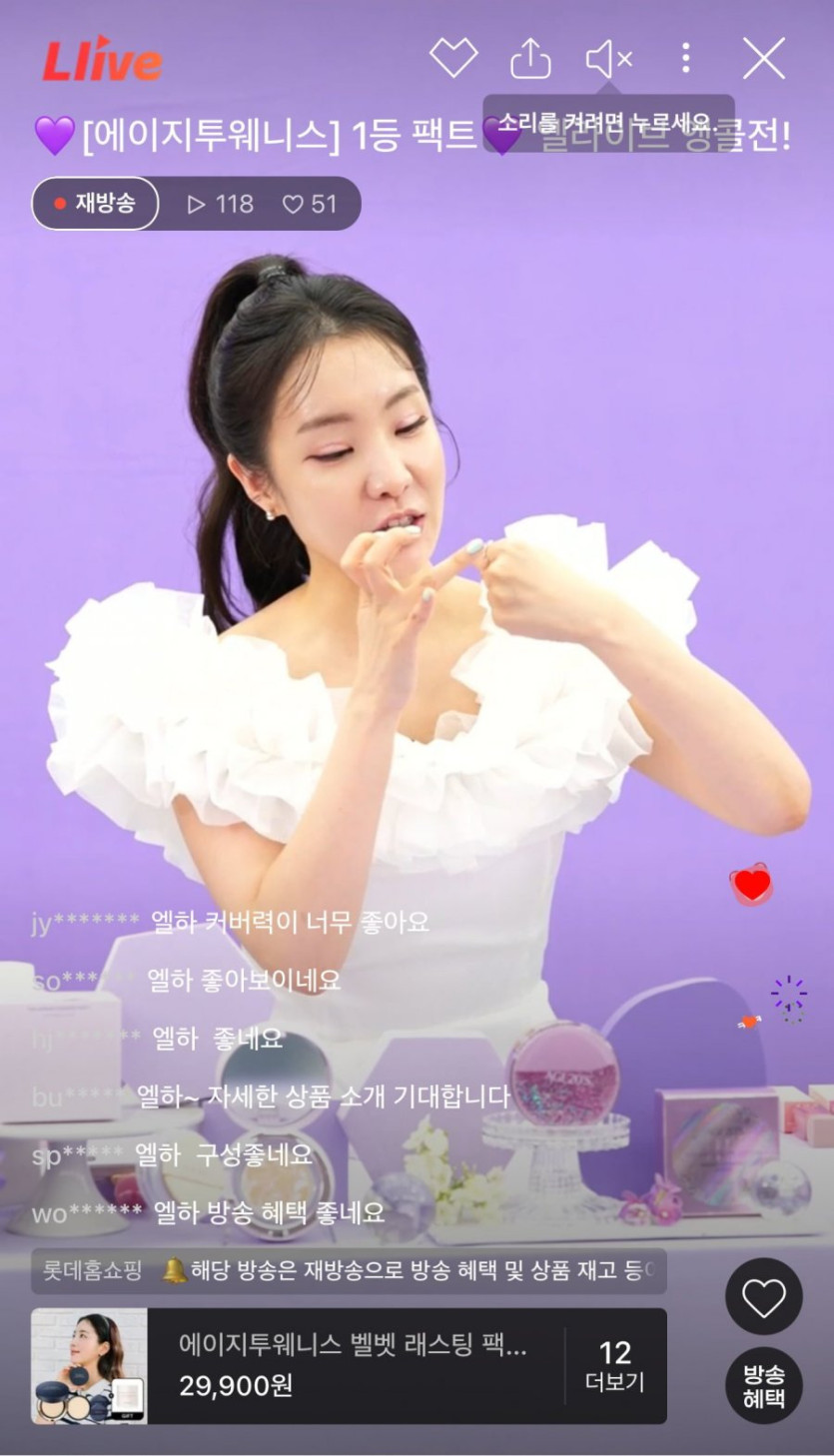Open the 롯데홈쇼핑 notice banner
The height and width of the screenshot is (1456, 834).
[x=349, y=1271]
